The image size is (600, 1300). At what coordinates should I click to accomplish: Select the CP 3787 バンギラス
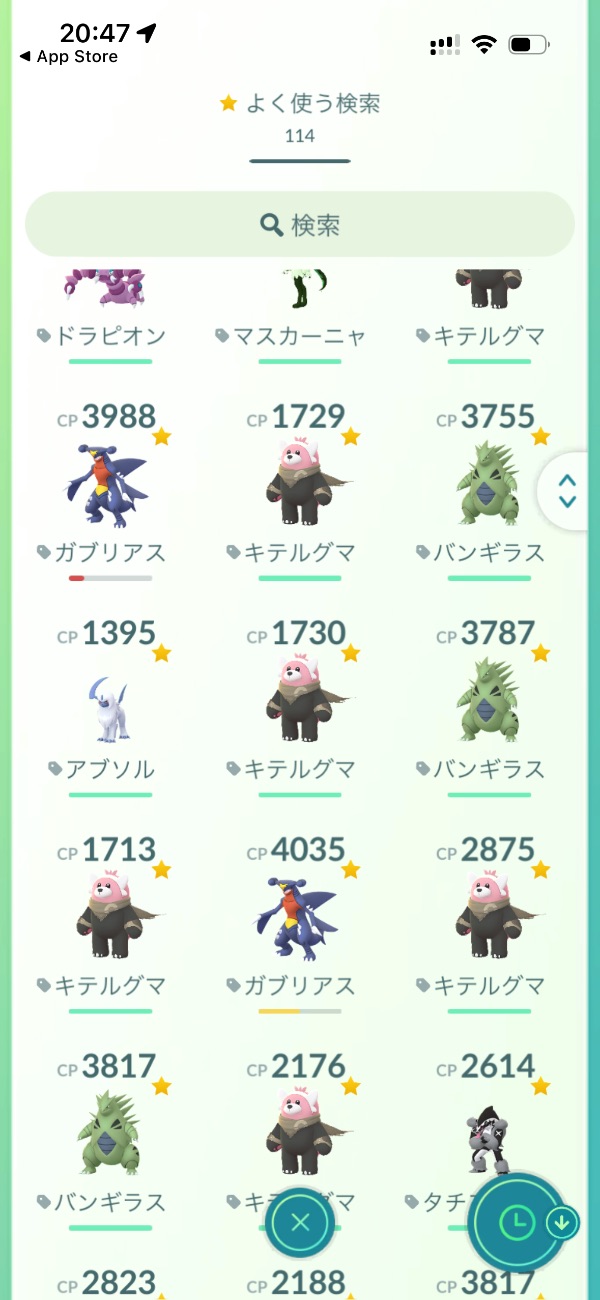coord(489,704)
